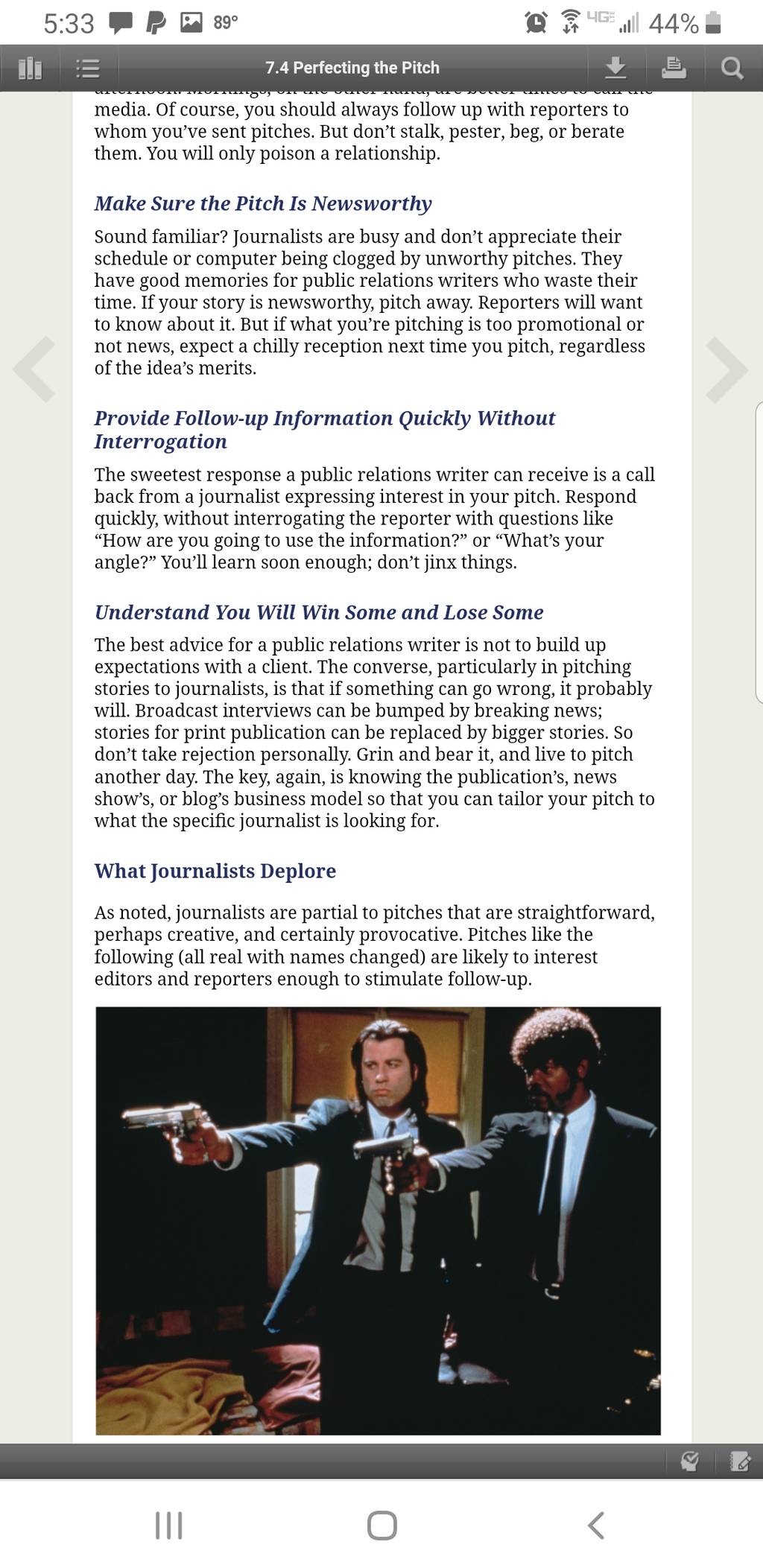Open recent apps from navigation bar
Image resolution: width=763 pixels, height=1568 pixels.
pyautogui.click(x=168, y=1525)
